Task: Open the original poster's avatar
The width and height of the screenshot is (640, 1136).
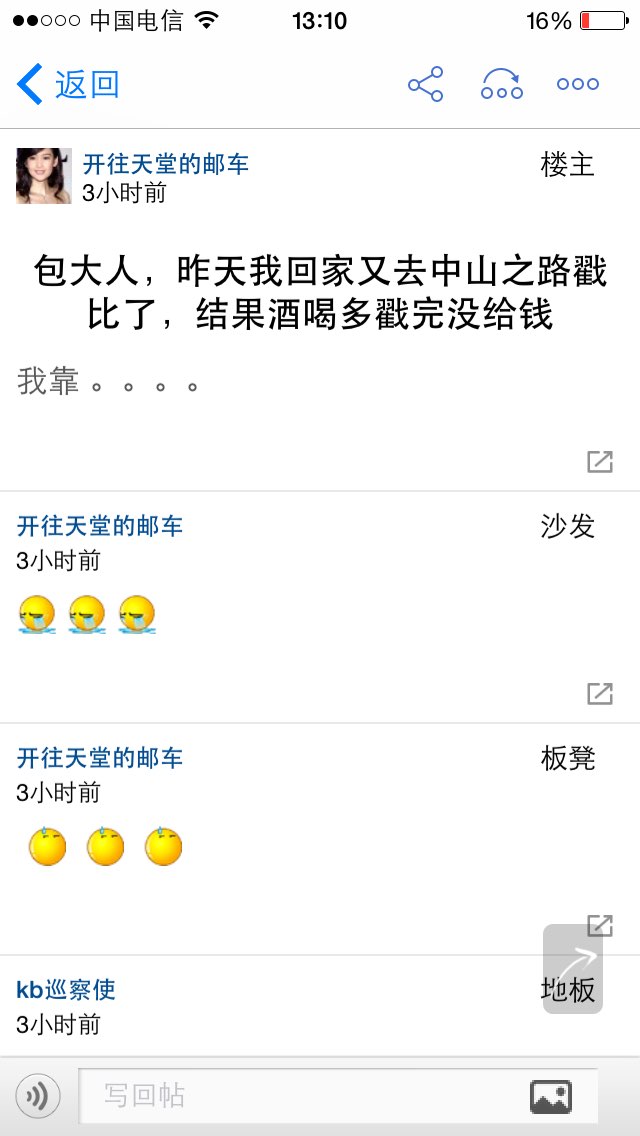Action: [x=44, y=176]
